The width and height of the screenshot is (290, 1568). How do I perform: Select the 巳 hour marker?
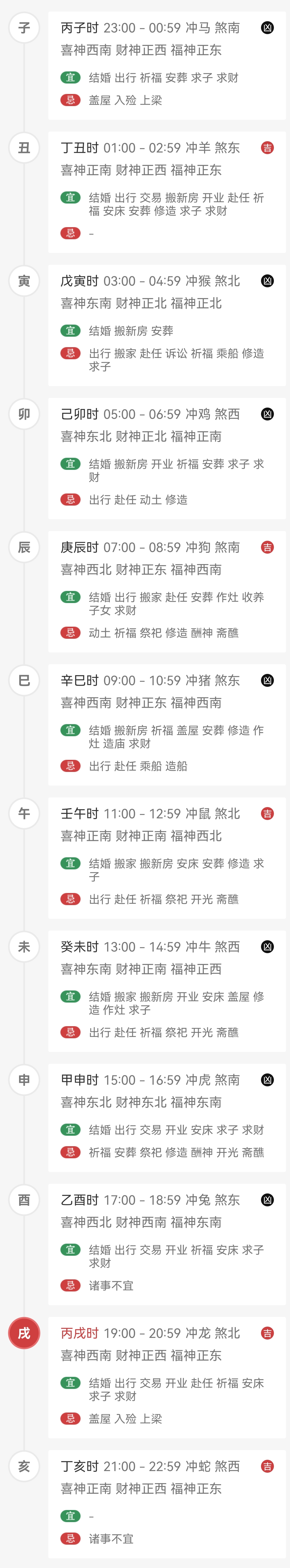(24, 680)
